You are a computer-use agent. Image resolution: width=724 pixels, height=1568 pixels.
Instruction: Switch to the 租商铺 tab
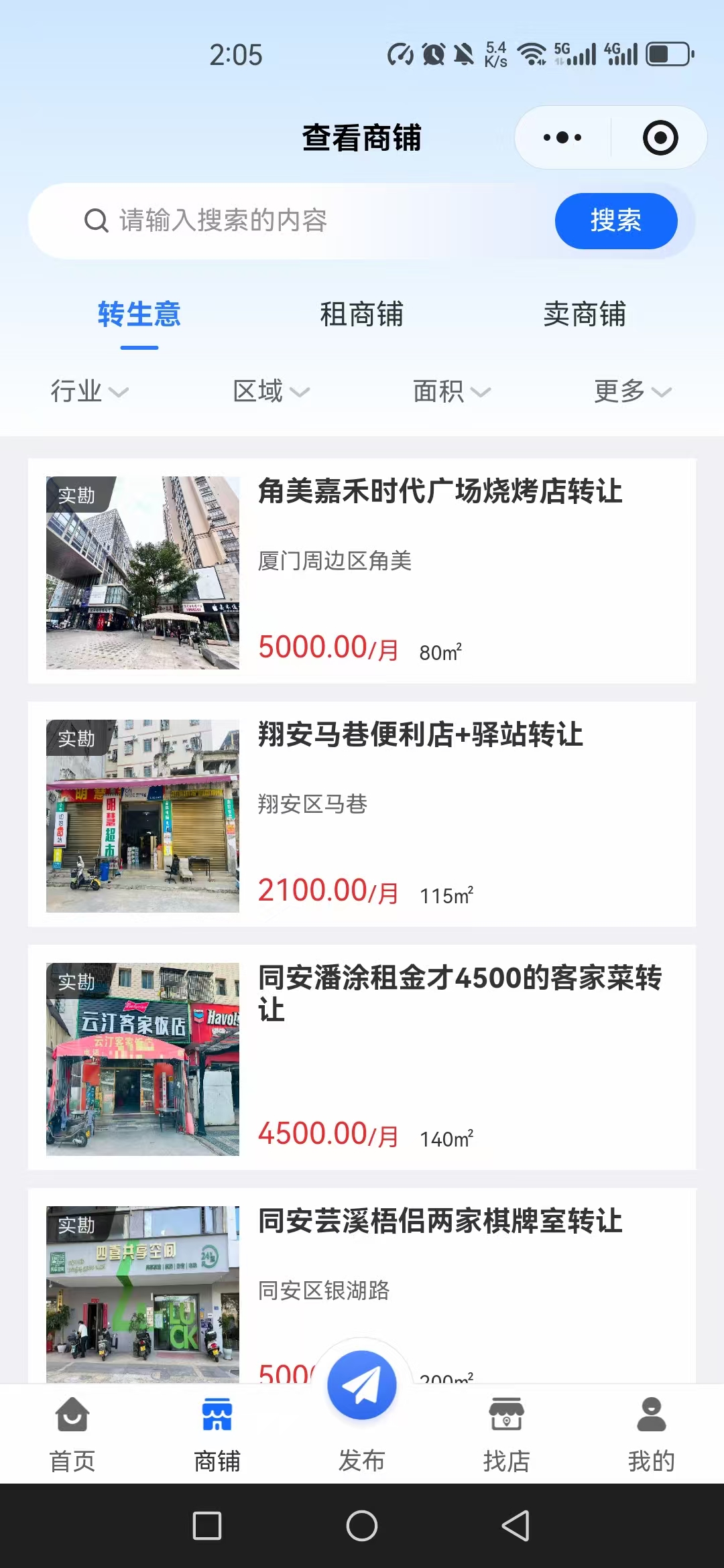coord(363,315)
